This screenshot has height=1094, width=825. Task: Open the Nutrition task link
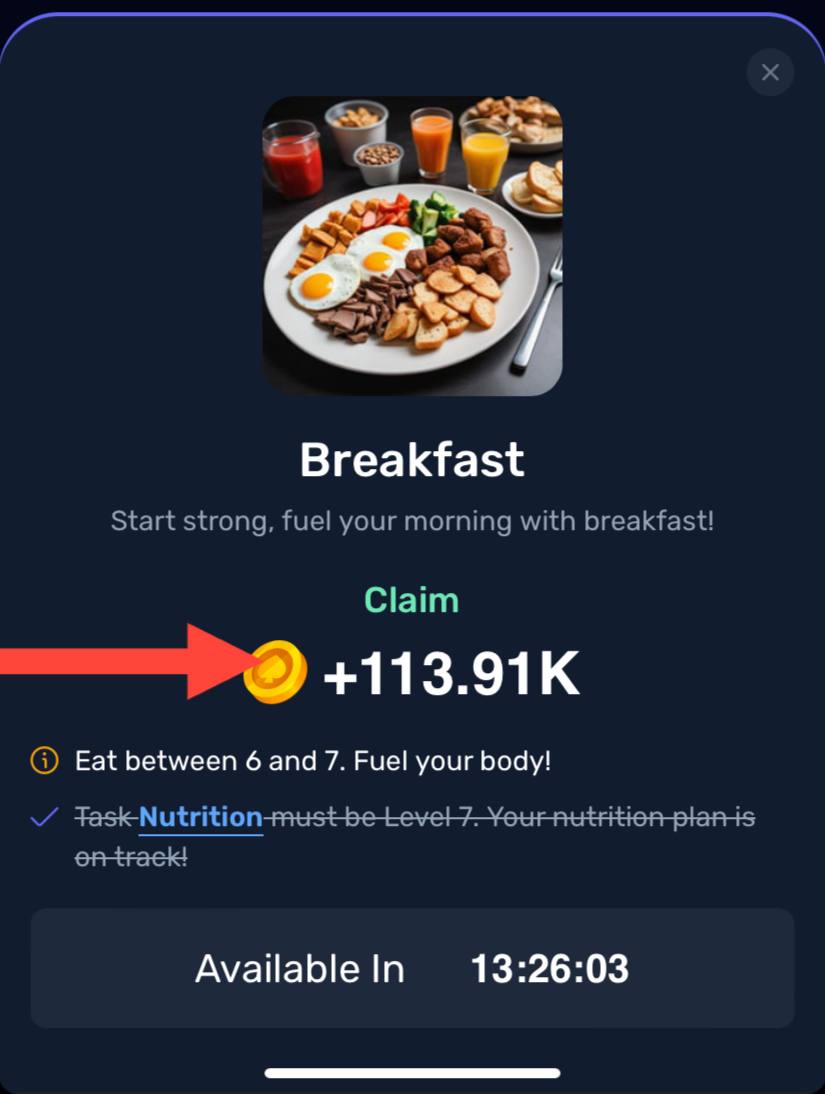point(200,817)
